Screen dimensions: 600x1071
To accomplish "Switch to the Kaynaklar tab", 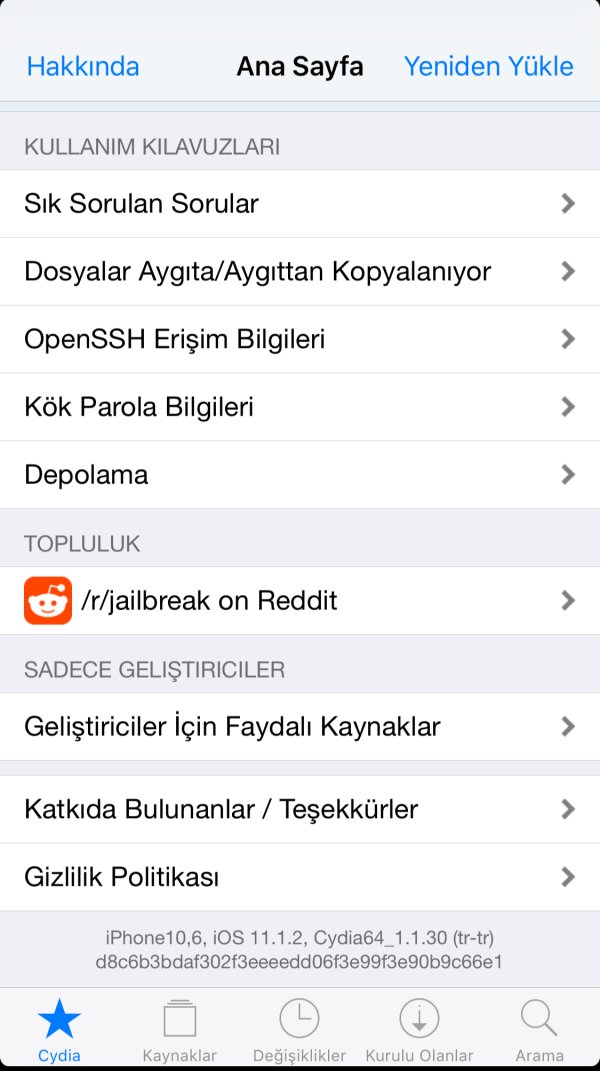I will click(180, 1030).
